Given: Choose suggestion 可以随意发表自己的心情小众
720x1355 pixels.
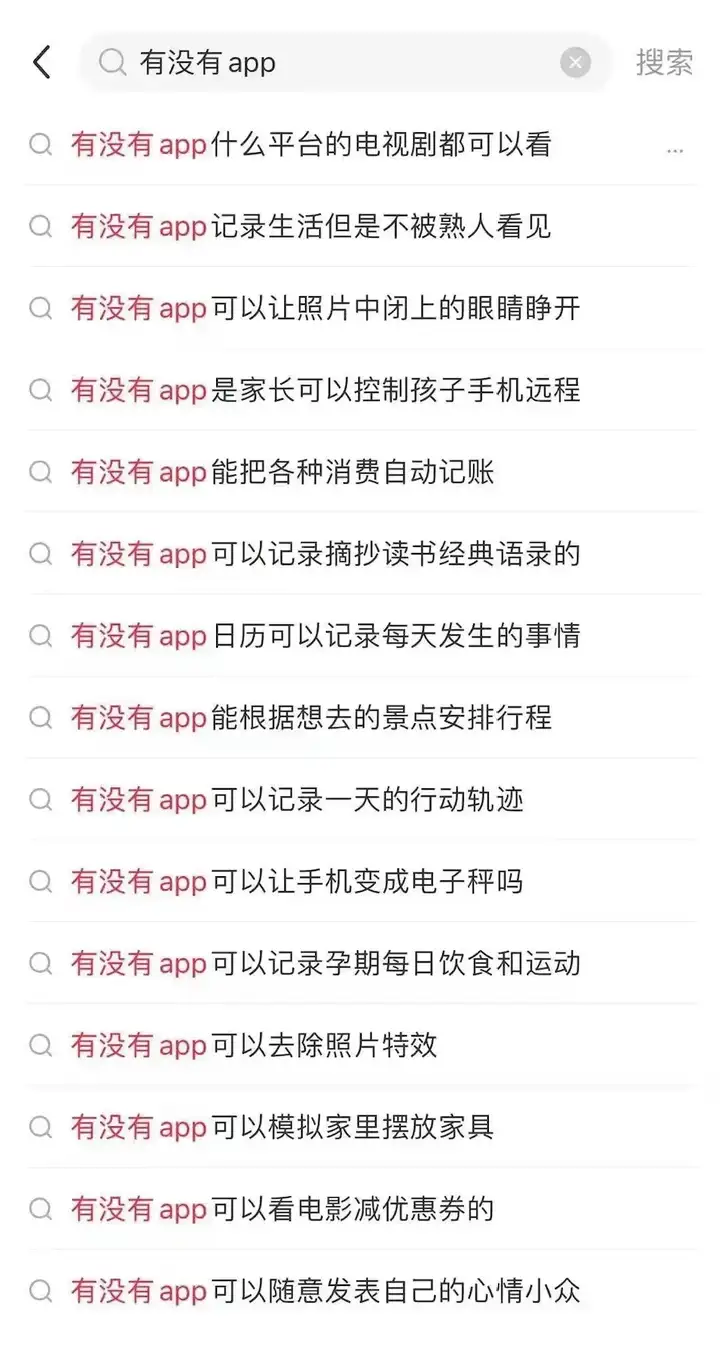Looking at the screenshot, I should coord(324,1292).
